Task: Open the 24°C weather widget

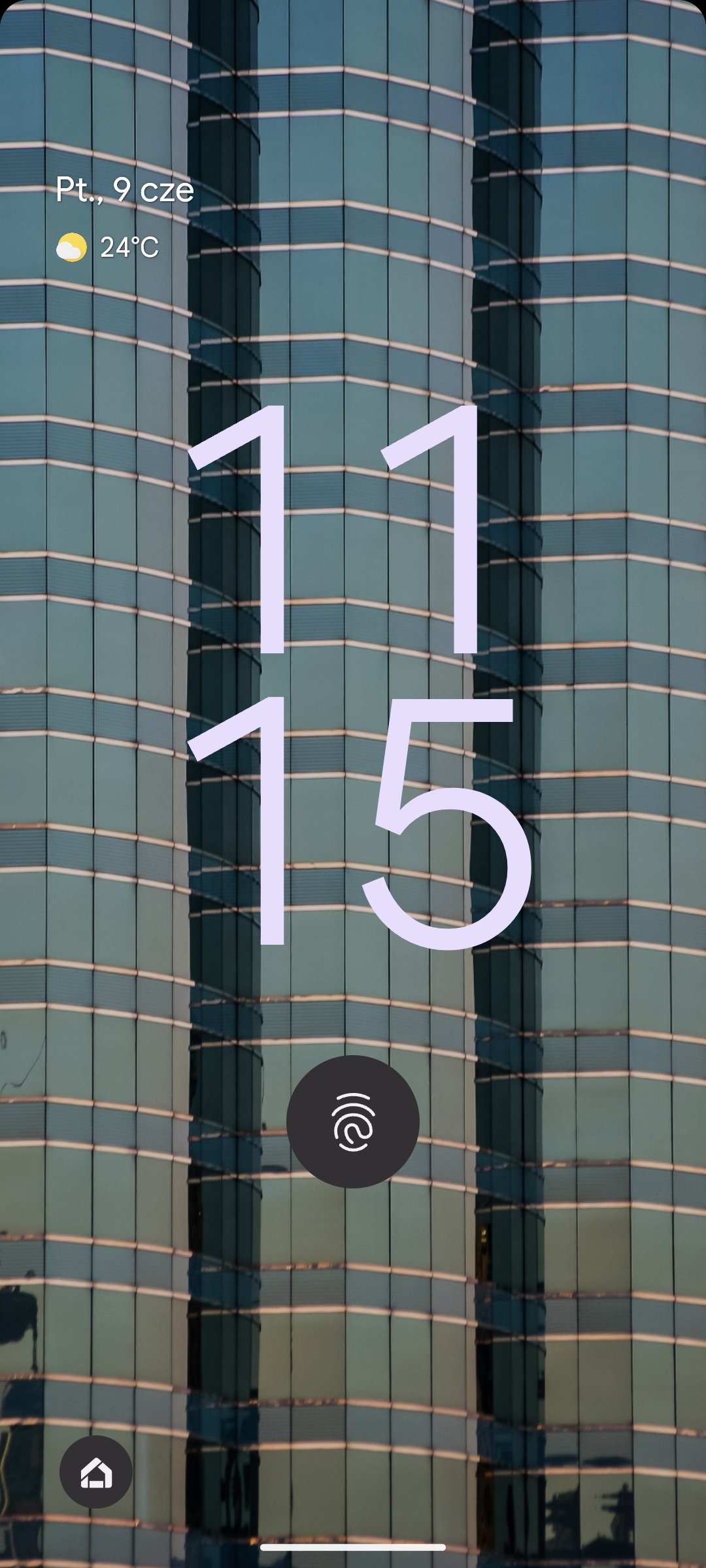Action: (x=108, y=248)
